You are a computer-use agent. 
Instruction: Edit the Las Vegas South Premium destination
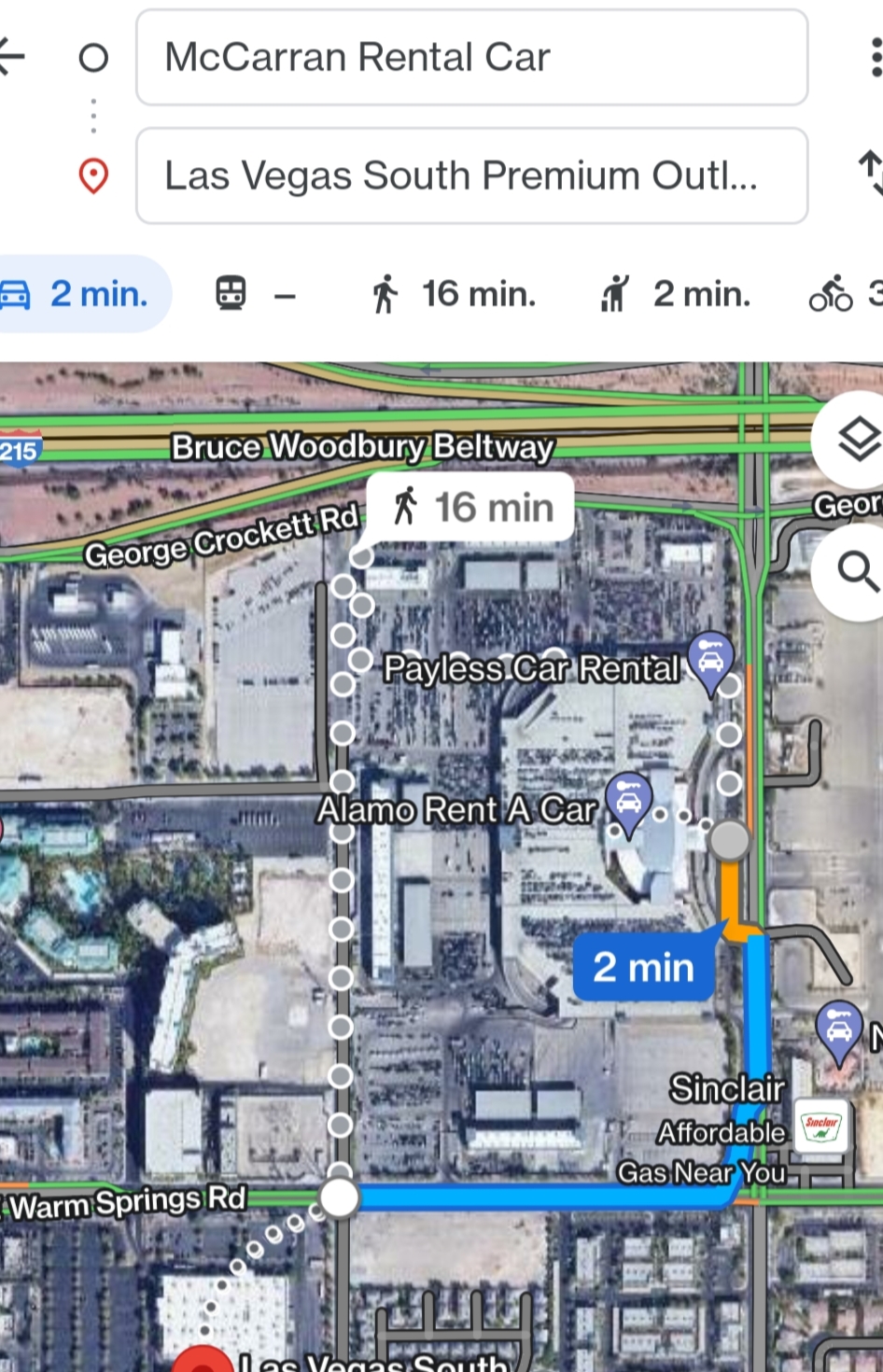click(x=471, y=176)
